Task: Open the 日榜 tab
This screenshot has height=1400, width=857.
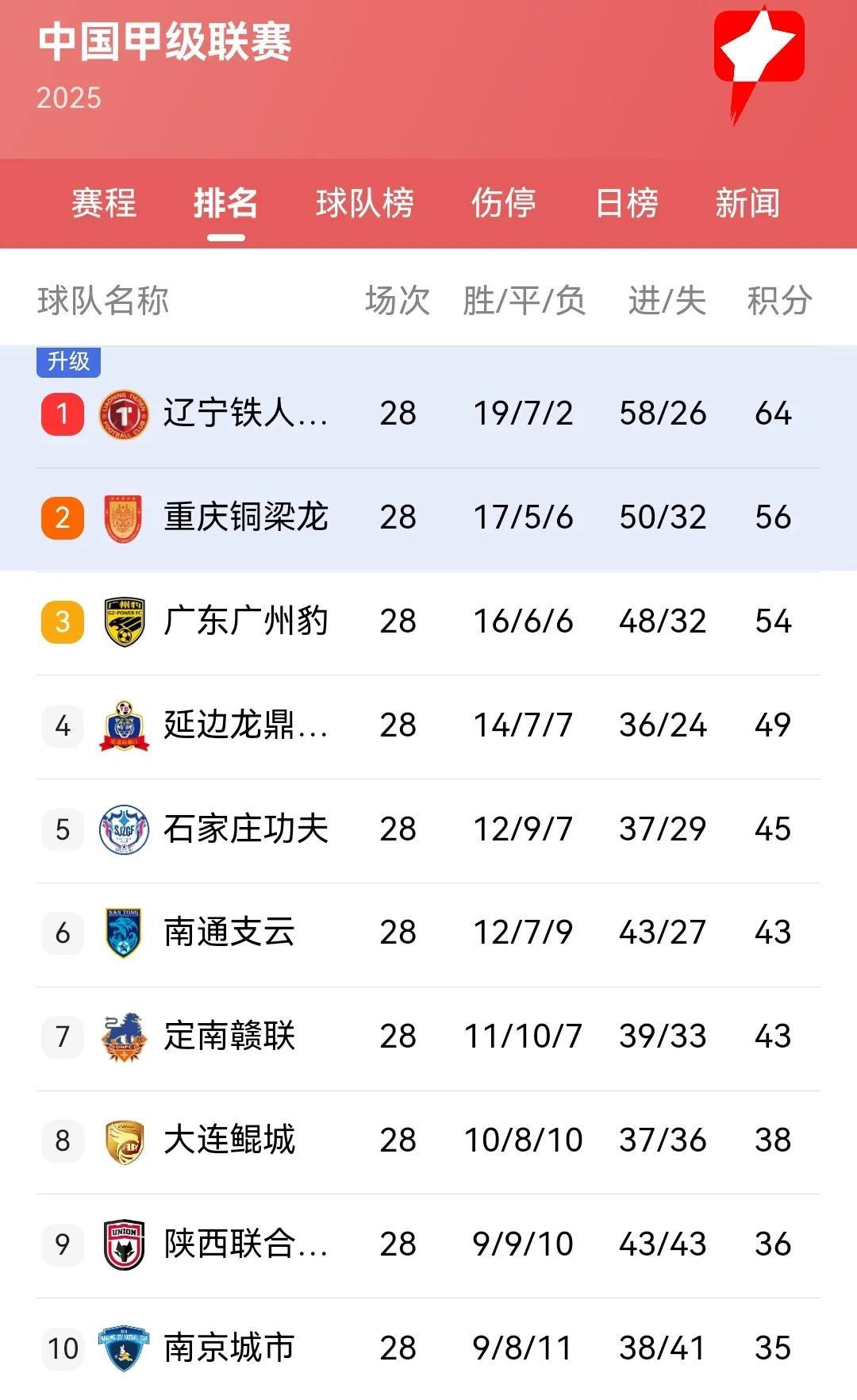Action: [x=627, y=203]
